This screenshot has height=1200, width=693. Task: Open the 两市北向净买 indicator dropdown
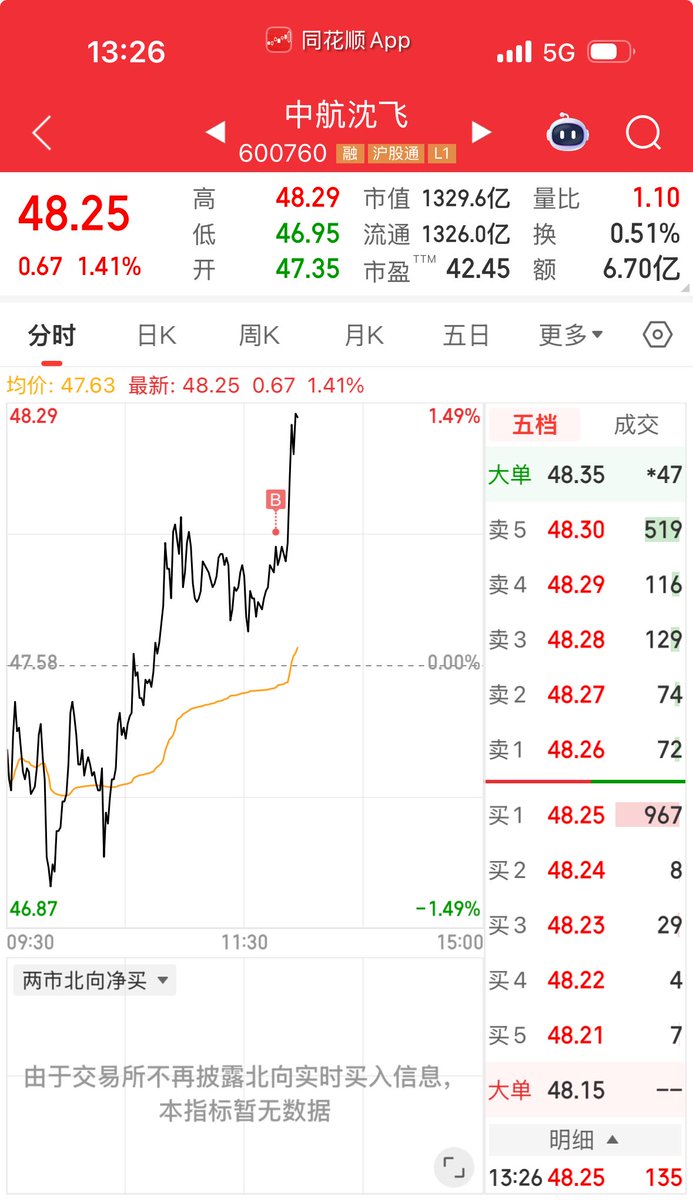click(x=96, y=980)
